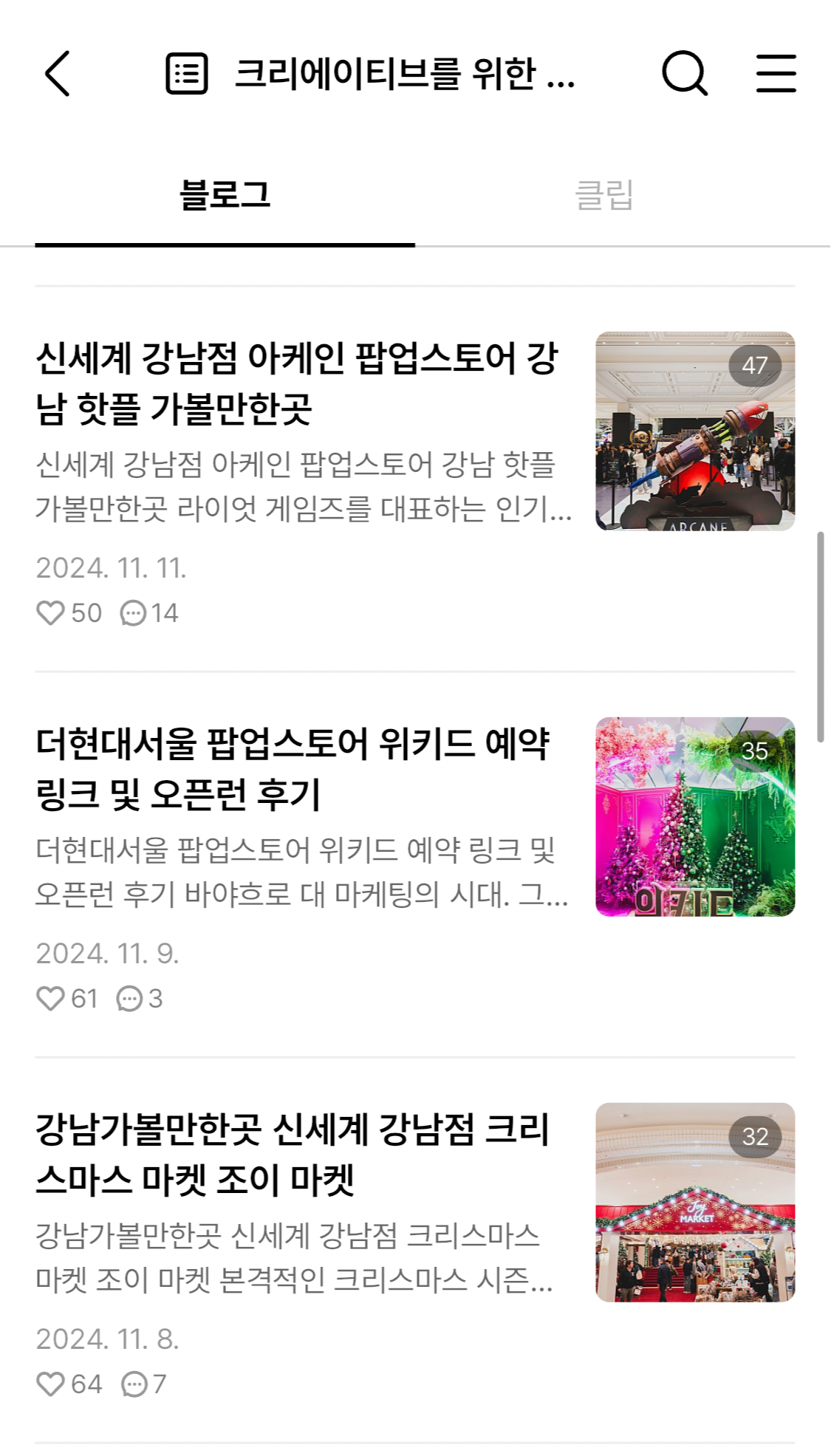The height and width of the screenshot is (1456, 831).
Task: Switch to the 클립 tab
Action: coord(604,195)
